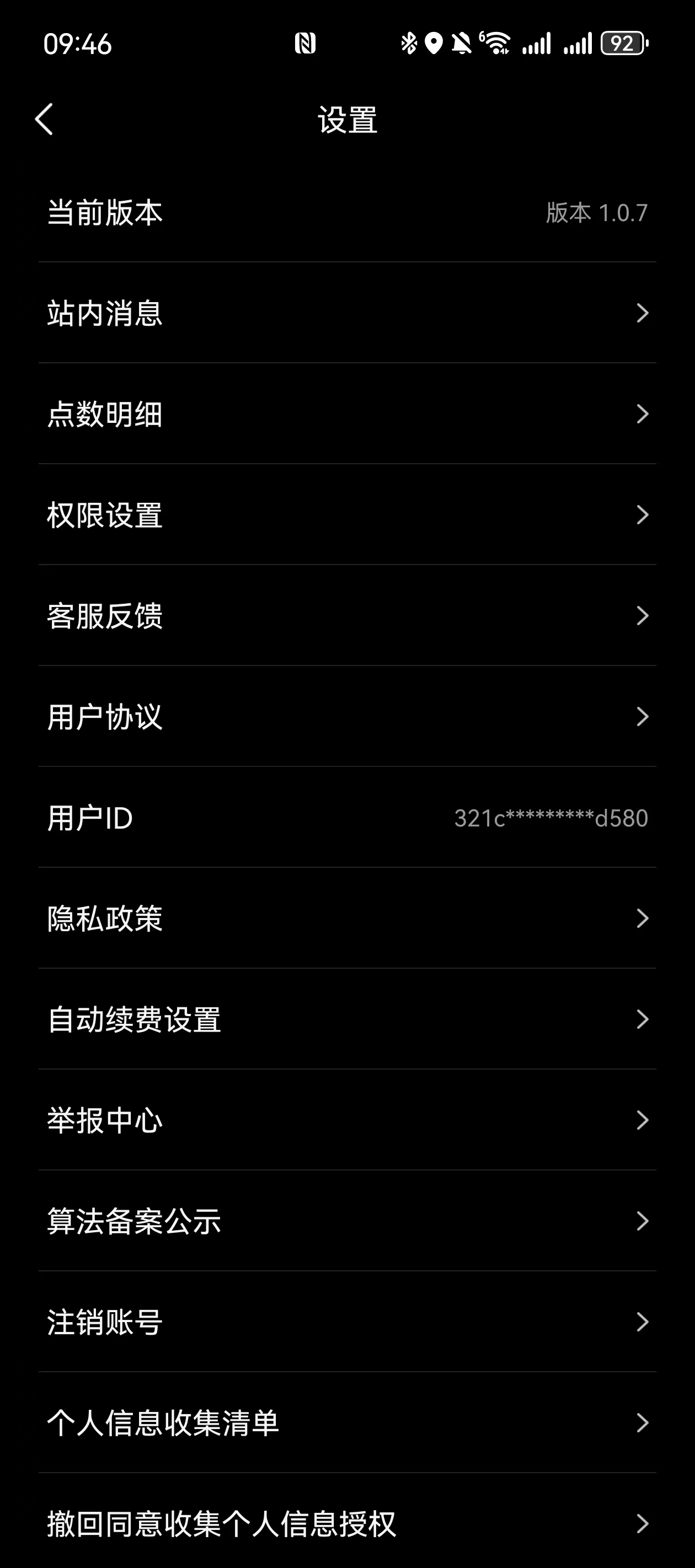
Task: Open the 用户协议 user agreement
Action: click(x=643, y=717)
